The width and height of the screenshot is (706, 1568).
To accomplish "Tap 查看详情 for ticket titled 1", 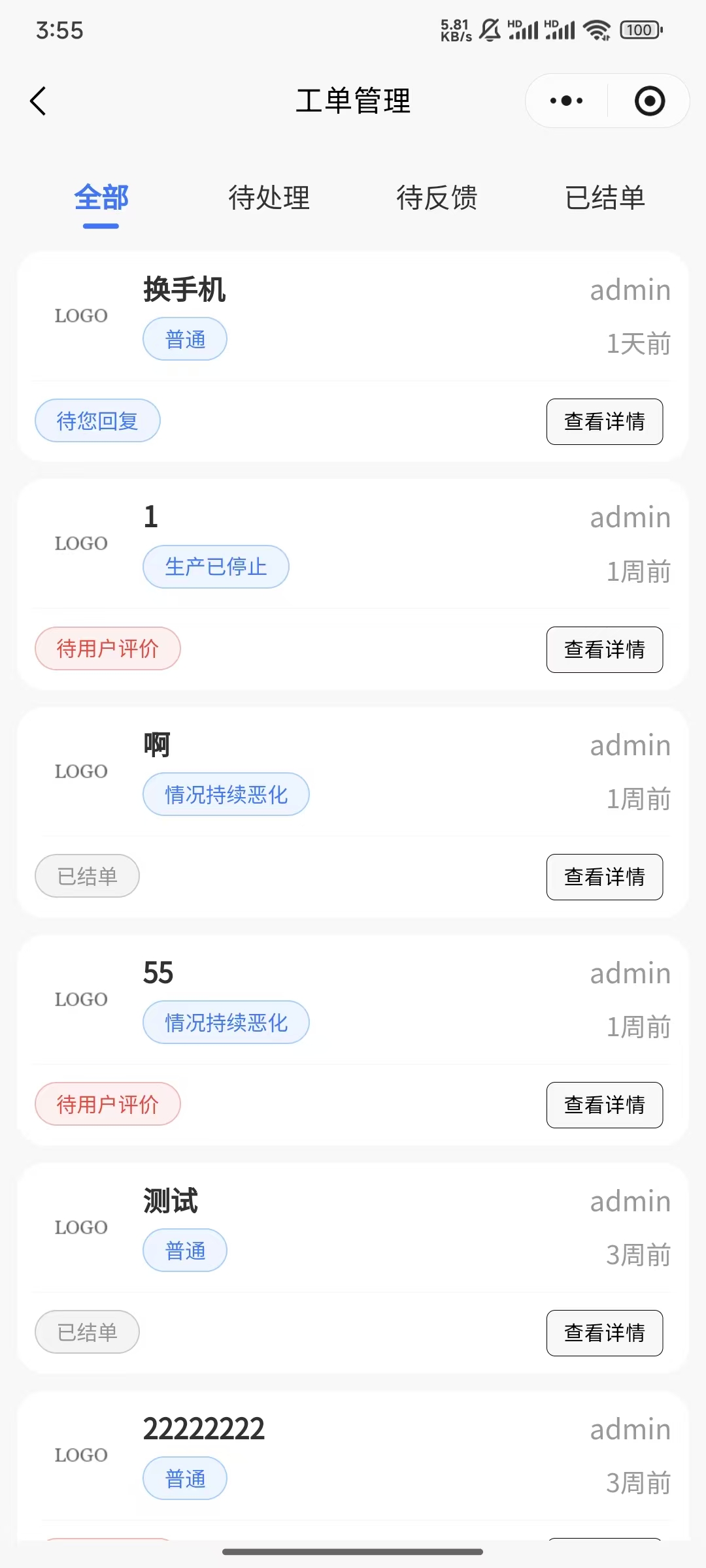I will (604, 650).
